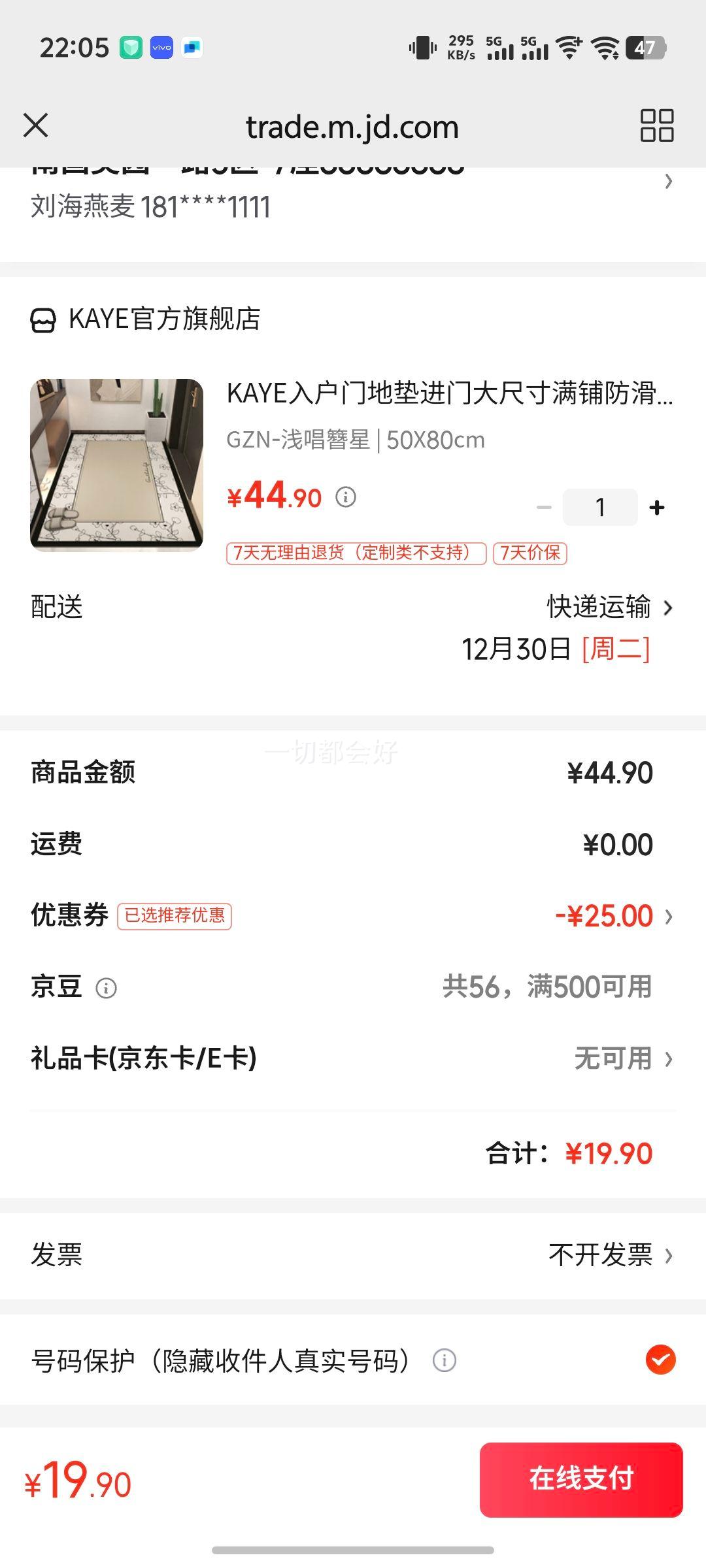Increase item quantity with plus button
Viewport: 706px width, 1568px height.
[656, 506]
